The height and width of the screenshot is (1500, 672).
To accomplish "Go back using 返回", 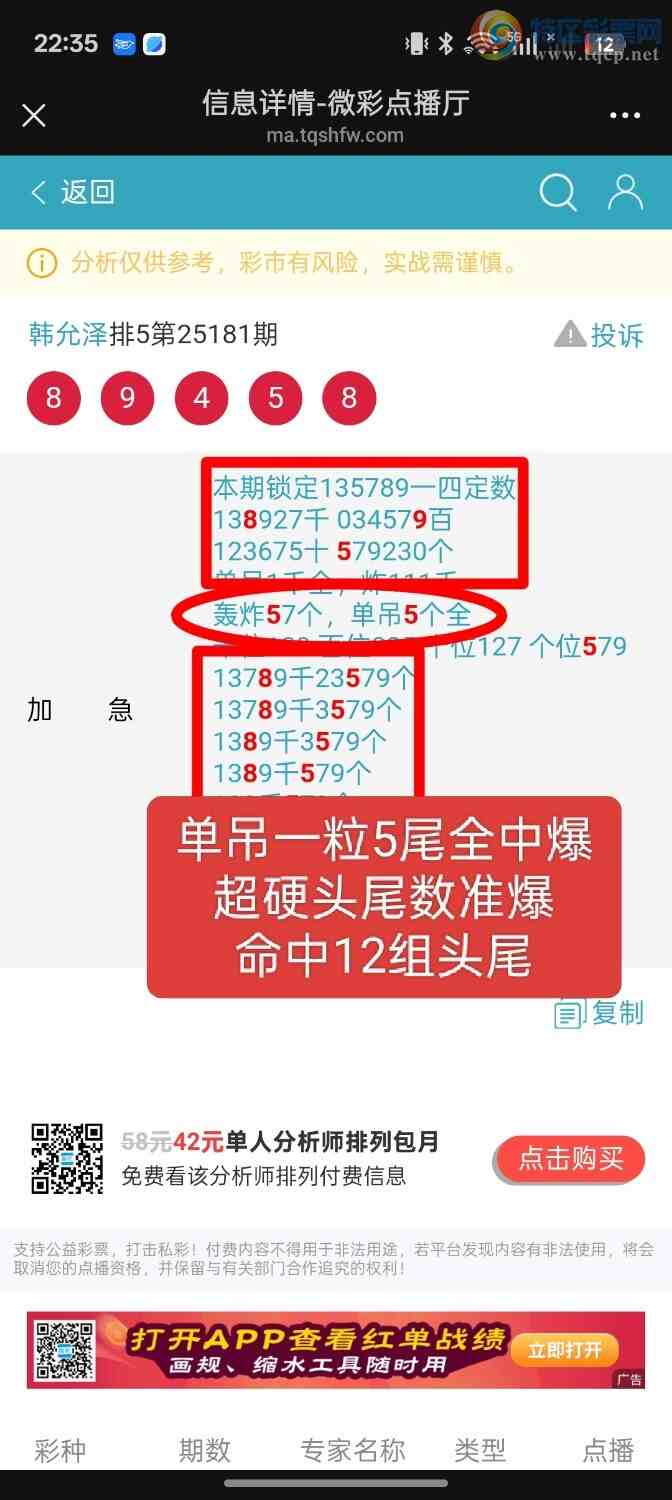I will tap(73, 192).
